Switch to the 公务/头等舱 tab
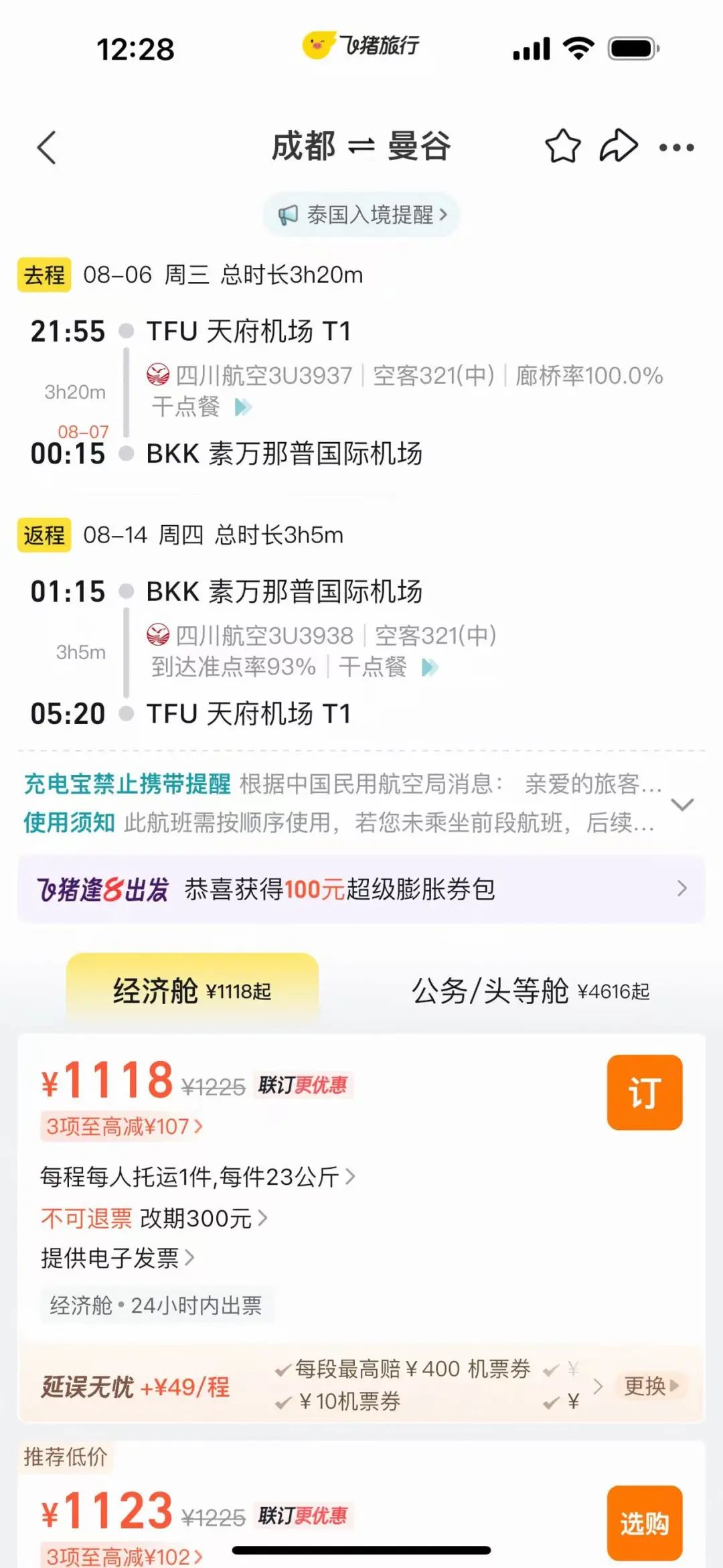Screen dimensions: 723x1568 tap(530, 991)
